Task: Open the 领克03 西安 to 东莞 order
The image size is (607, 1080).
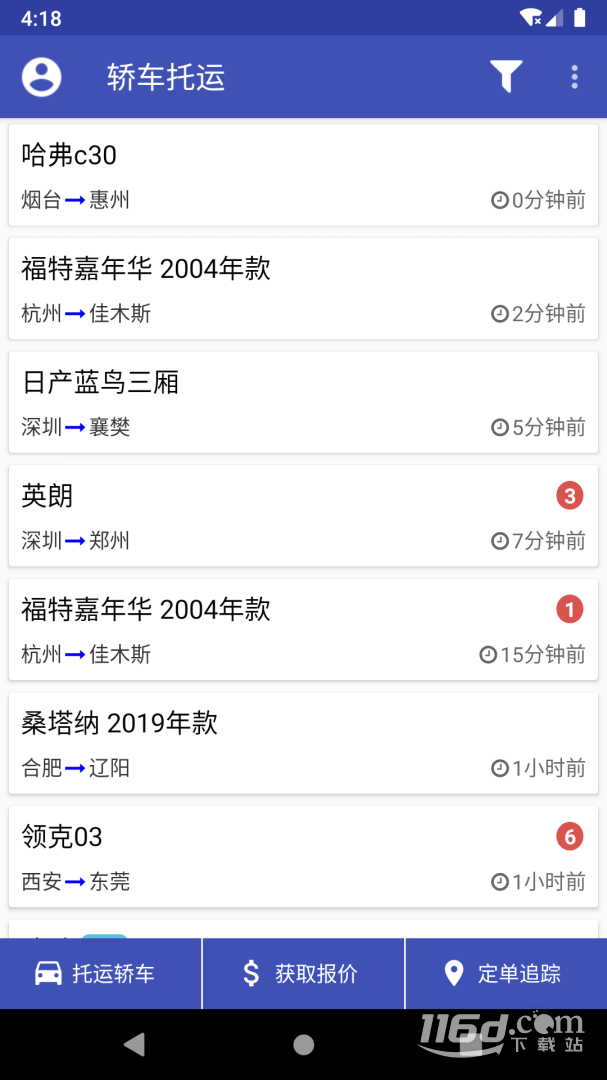Action: [x=303, y=857]
